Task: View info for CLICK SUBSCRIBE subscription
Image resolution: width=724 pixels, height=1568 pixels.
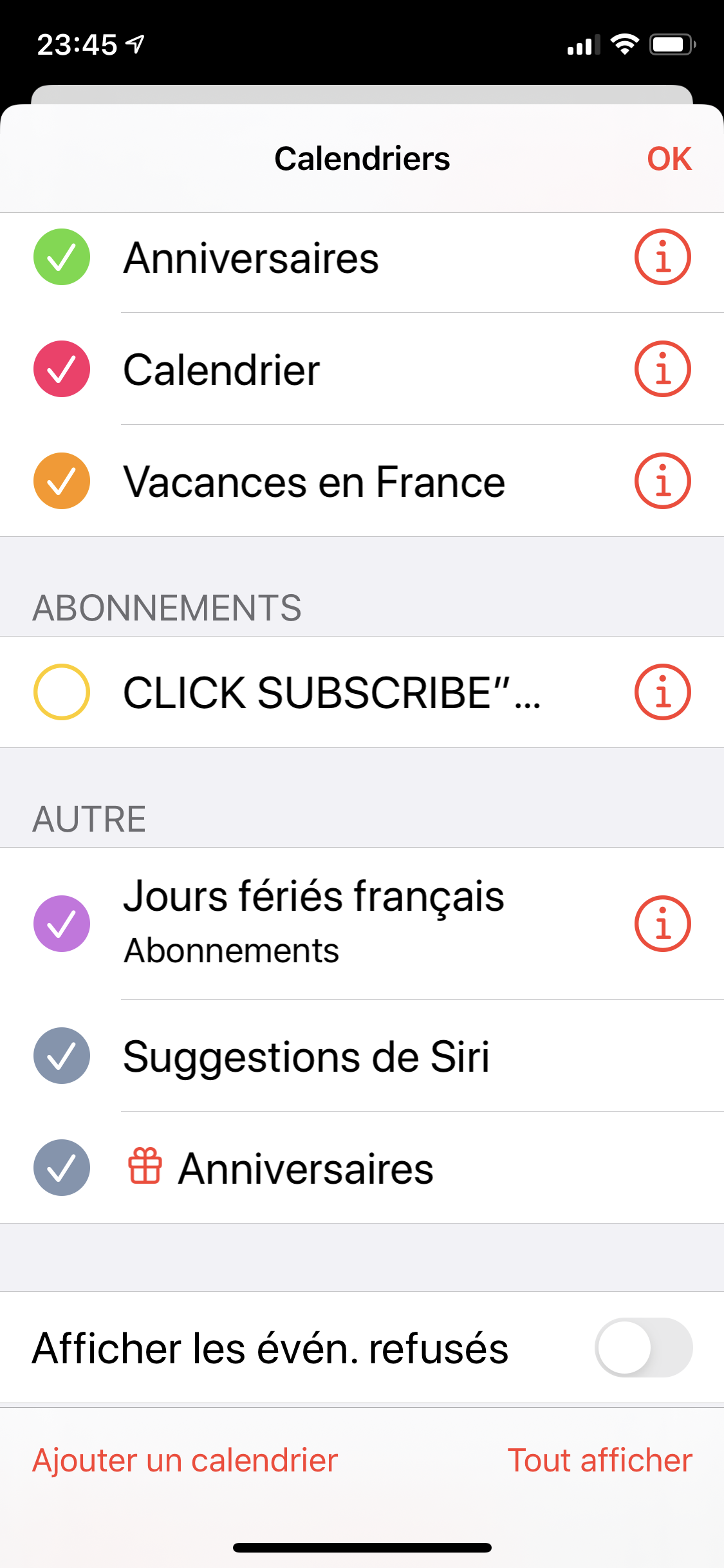Action: pyautogui.click(x=662, y=693)
